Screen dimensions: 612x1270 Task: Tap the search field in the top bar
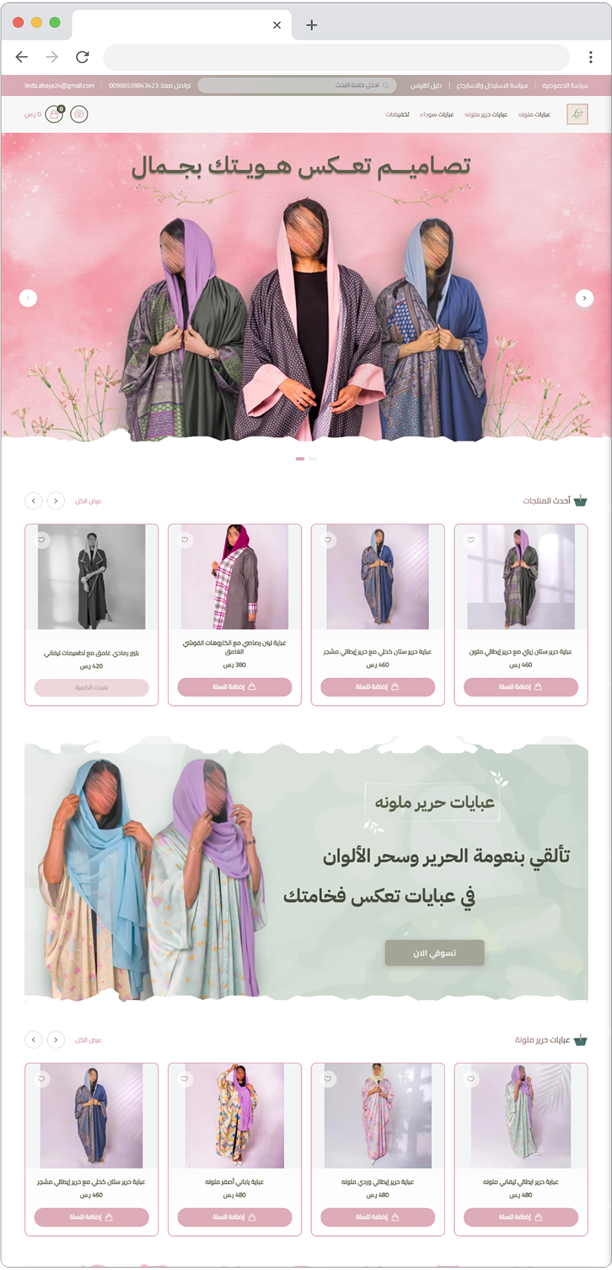(x=297, y=86)
